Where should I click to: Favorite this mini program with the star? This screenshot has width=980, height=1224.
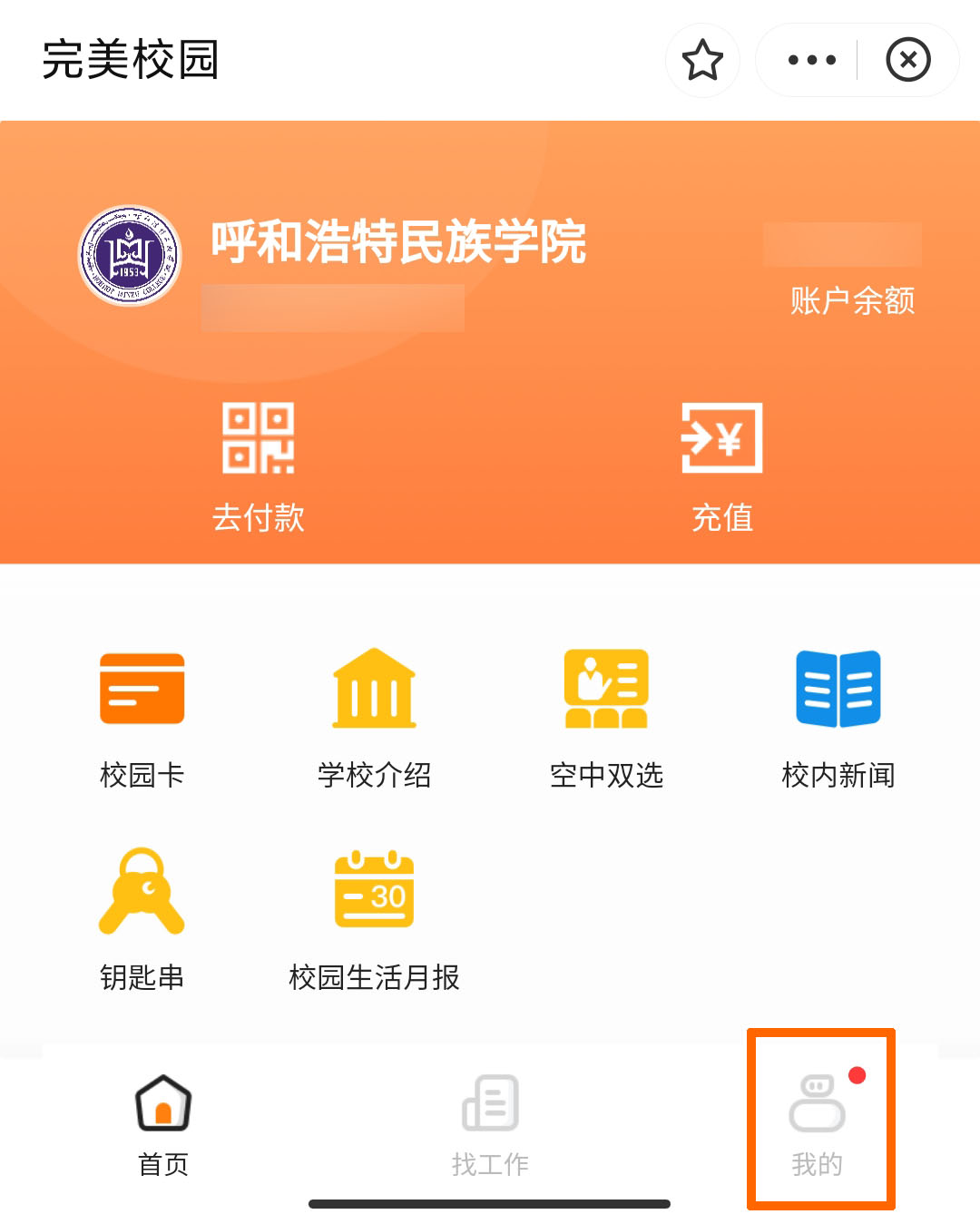(x=702, y=61)
